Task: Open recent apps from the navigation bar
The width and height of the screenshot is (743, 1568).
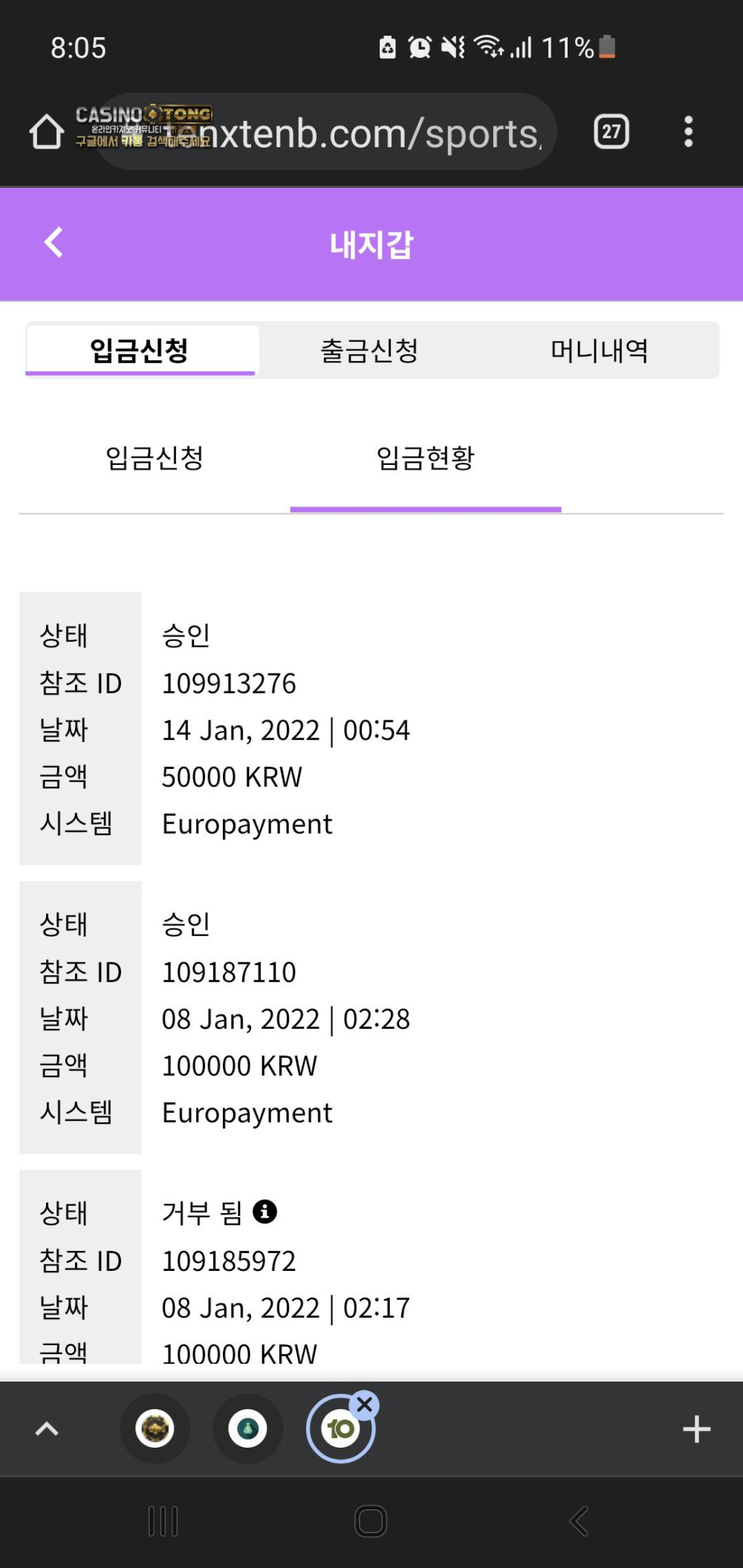Action: pyautogui.click(x=163, y=1521)
